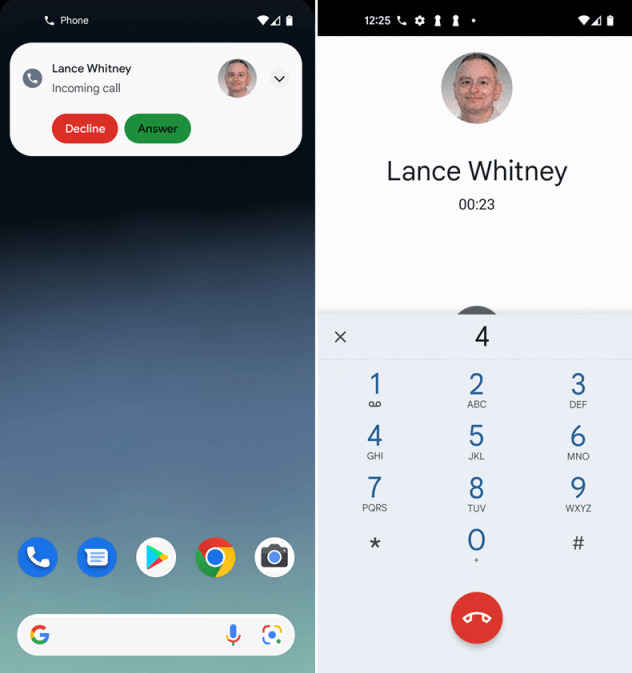632x673 pixels.
Task: Answer the incoming call
Action: 157,129
